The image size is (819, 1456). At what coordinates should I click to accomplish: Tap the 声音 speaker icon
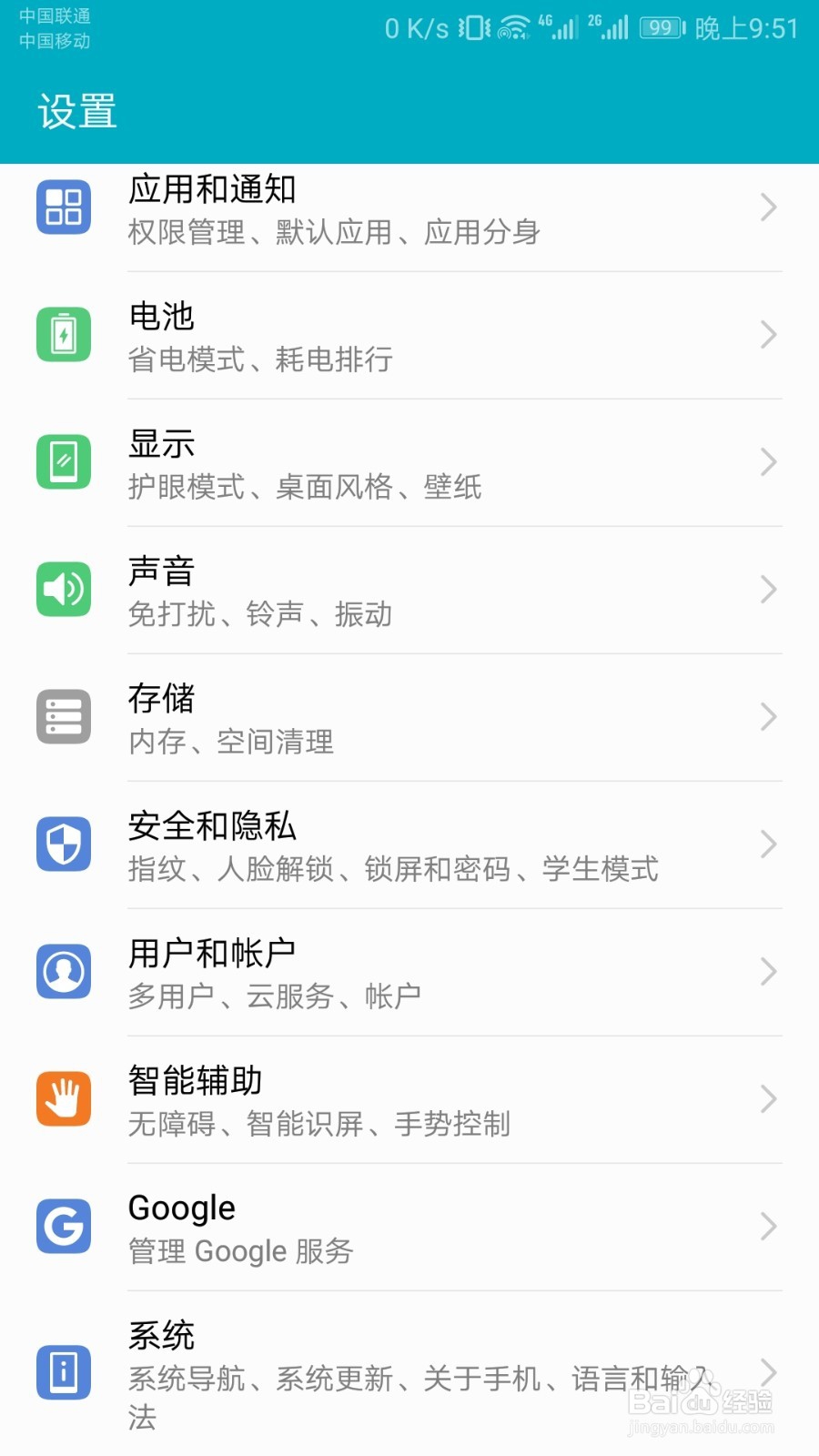tap(64, 590)
